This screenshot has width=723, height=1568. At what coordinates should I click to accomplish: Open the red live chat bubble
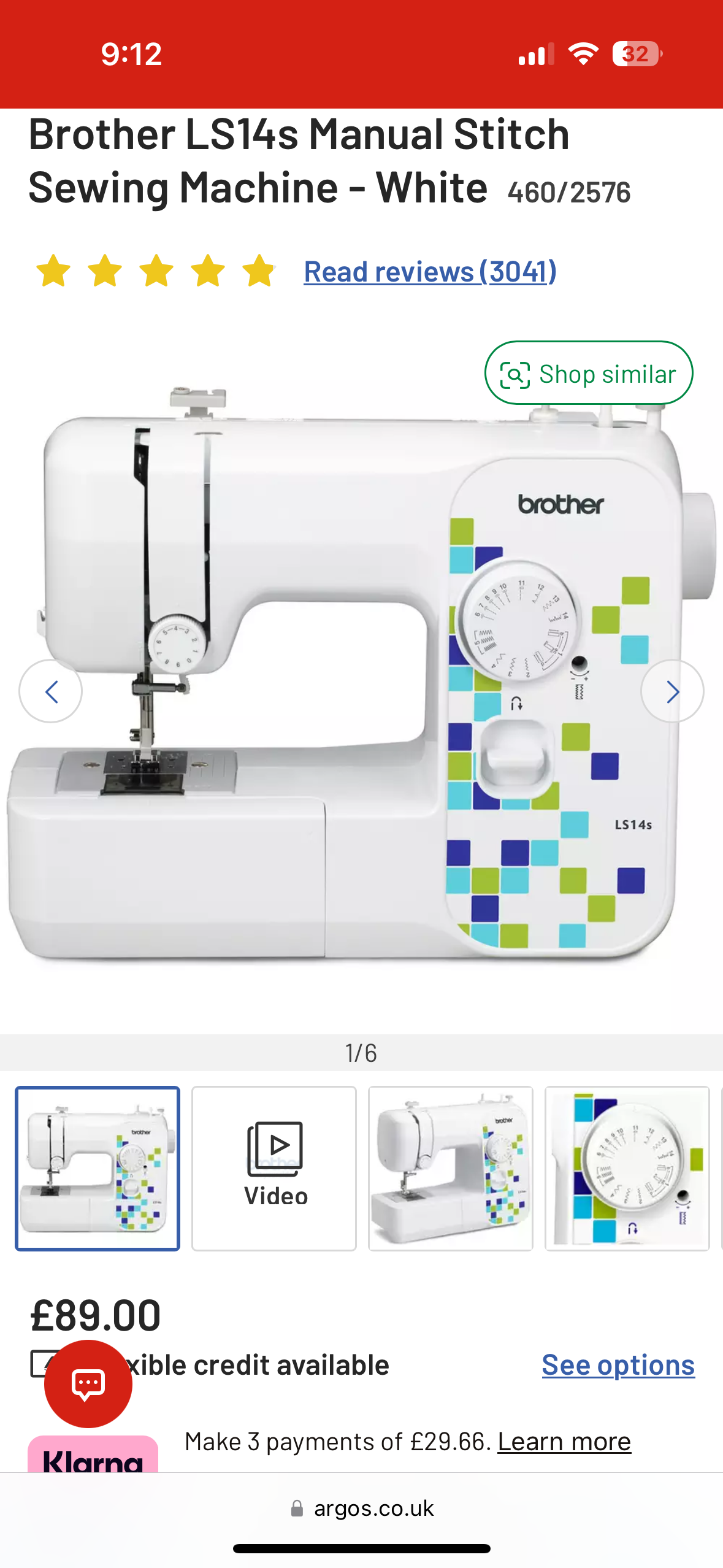(x=88, y=1384)
